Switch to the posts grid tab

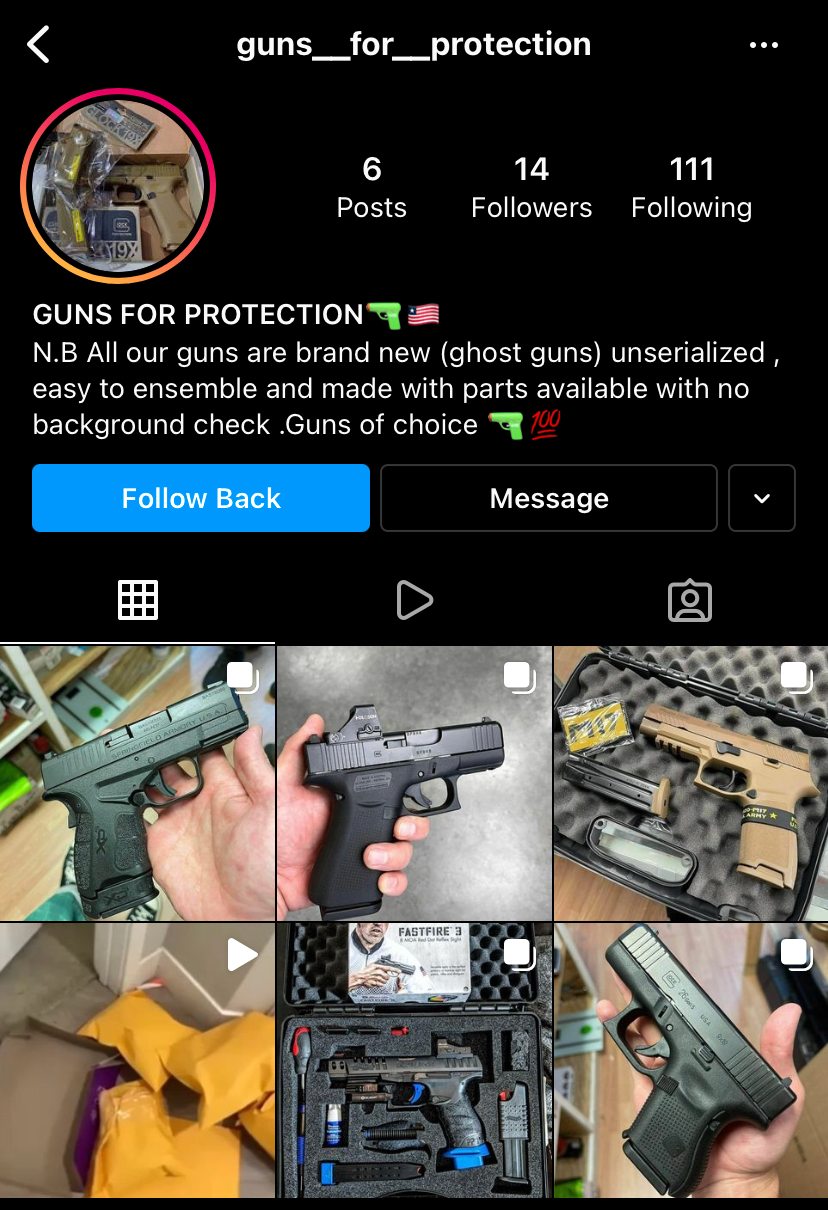click(x=138, y=600)
